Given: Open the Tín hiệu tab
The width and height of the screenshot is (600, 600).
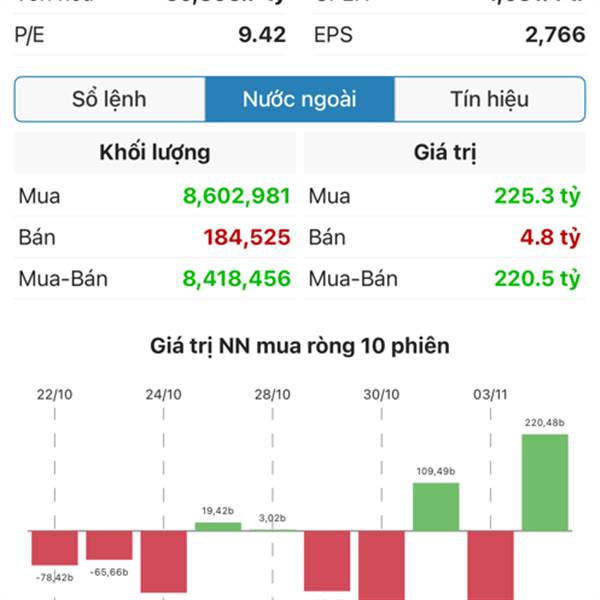Looking at the screenshot, I should pos(489,99).
